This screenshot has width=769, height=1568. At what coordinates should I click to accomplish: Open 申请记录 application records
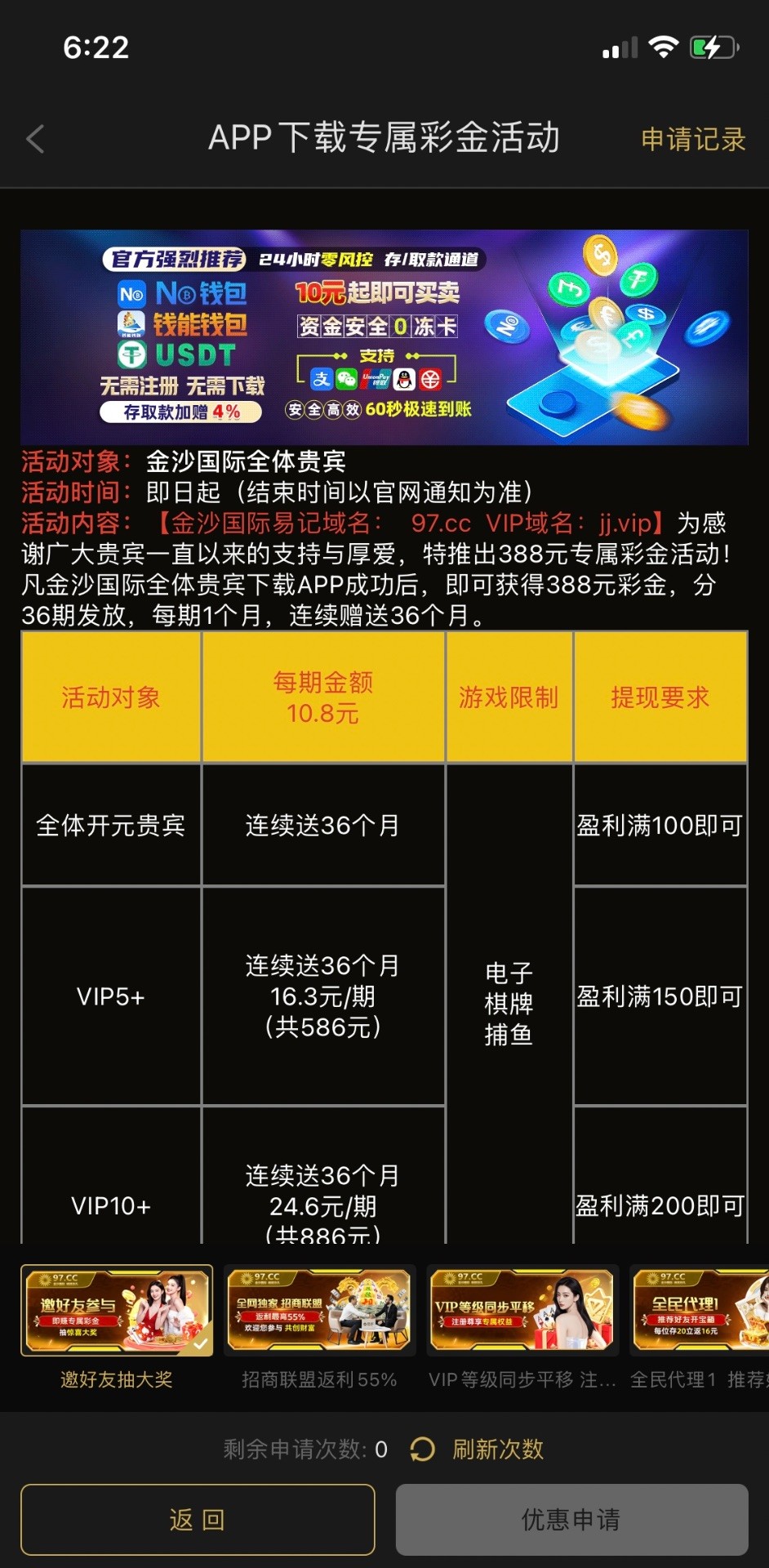693,139
